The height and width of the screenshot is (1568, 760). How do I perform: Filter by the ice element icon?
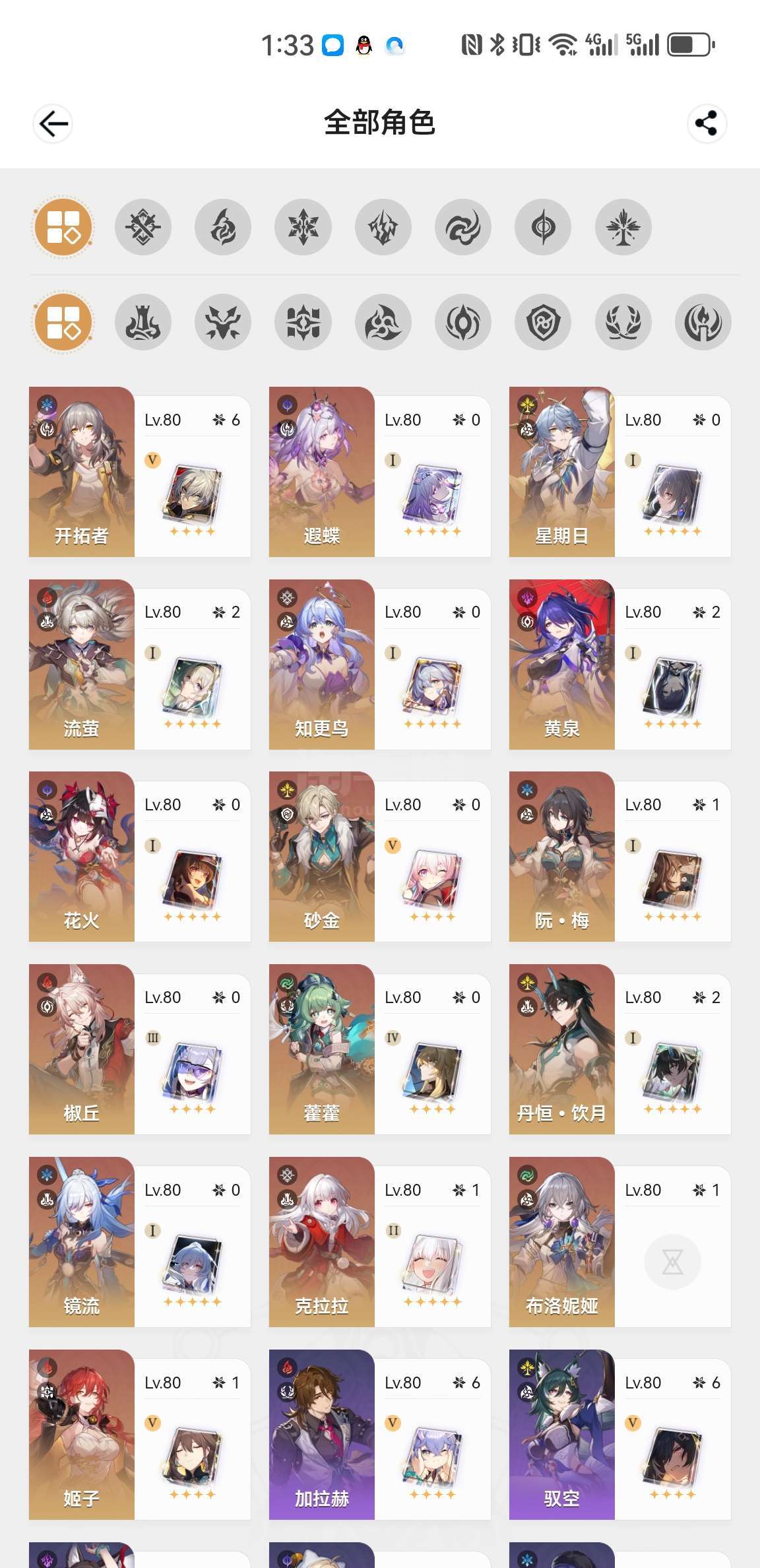[x=303, y=227]
